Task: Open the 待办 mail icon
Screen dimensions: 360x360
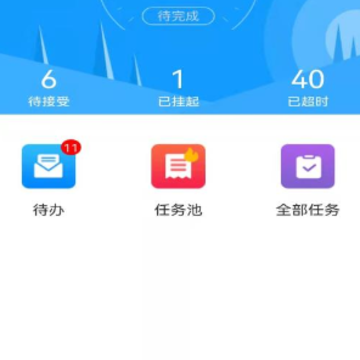Action: click(49, 166)
